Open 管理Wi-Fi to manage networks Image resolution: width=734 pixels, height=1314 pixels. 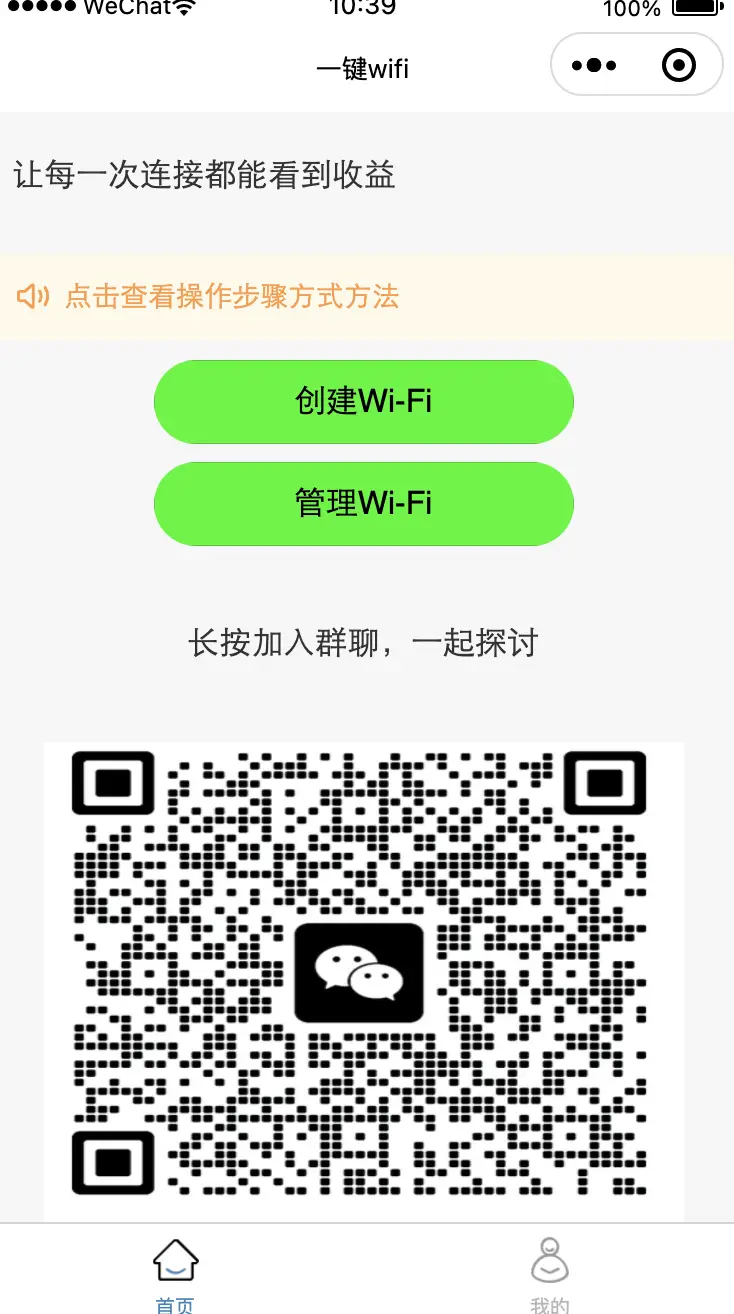363,503
